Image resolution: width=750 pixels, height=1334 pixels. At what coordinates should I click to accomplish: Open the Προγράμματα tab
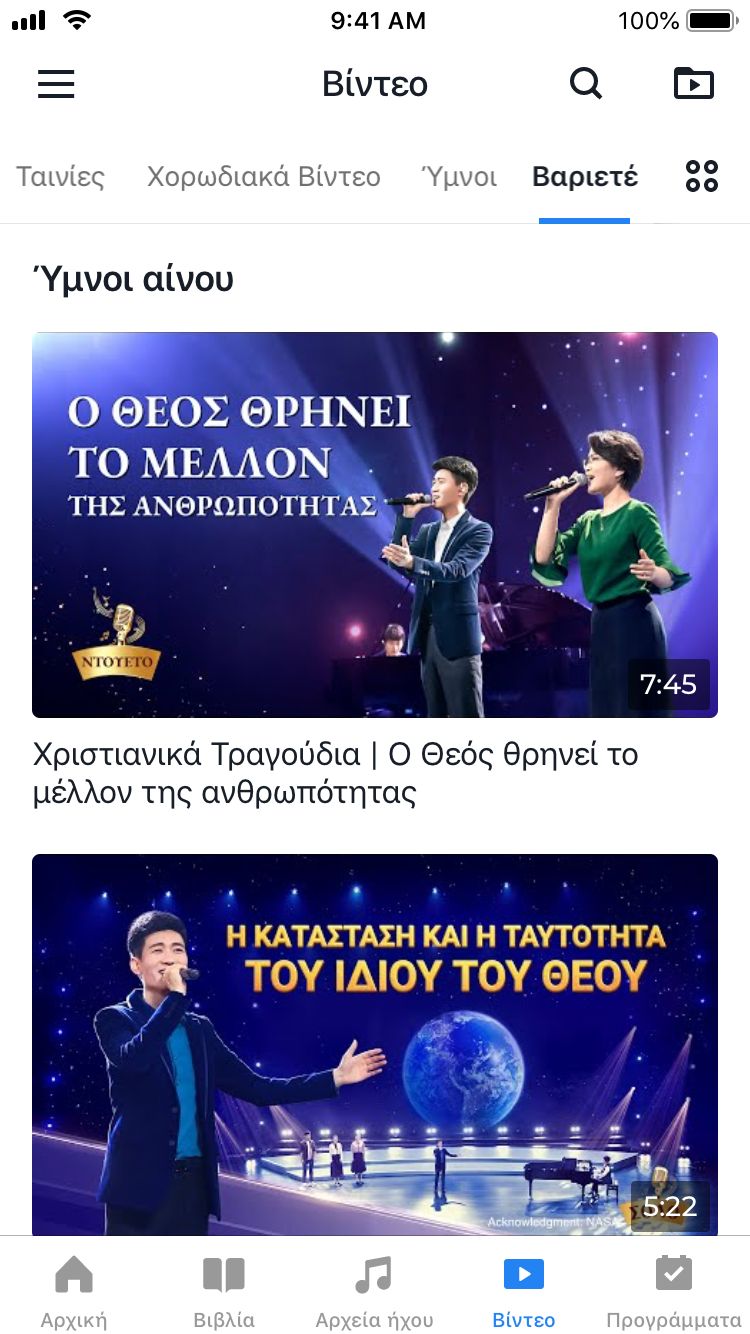(x=673, y=1292)
